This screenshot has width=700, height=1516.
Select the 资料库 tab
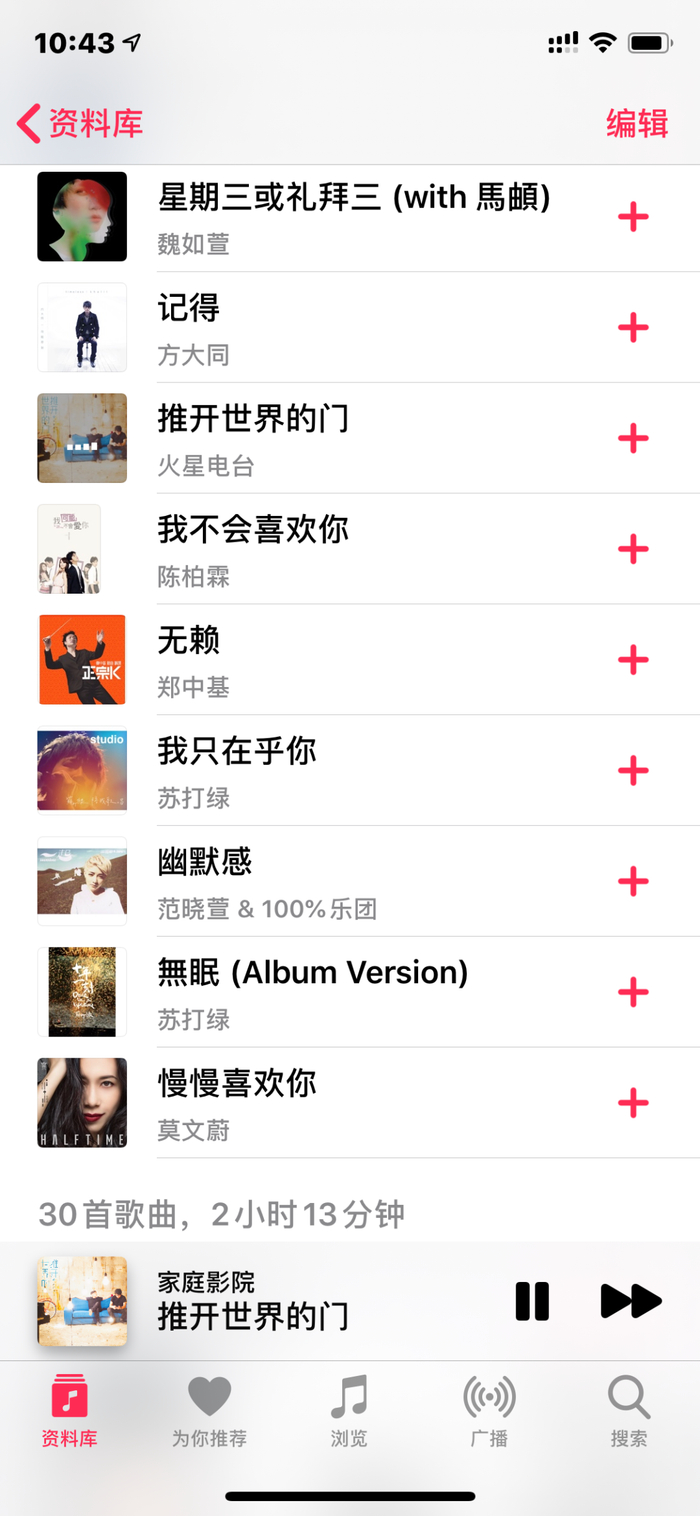tap(69, 1411)
